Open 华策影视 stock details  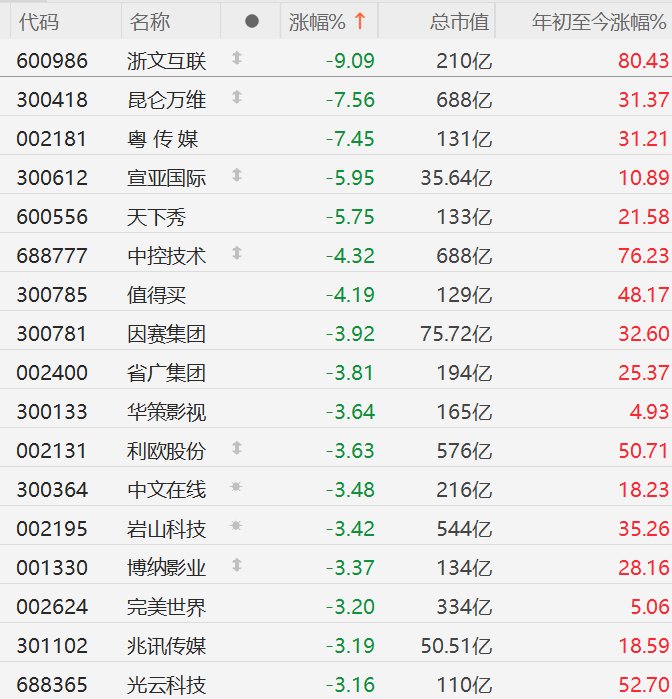167,412
